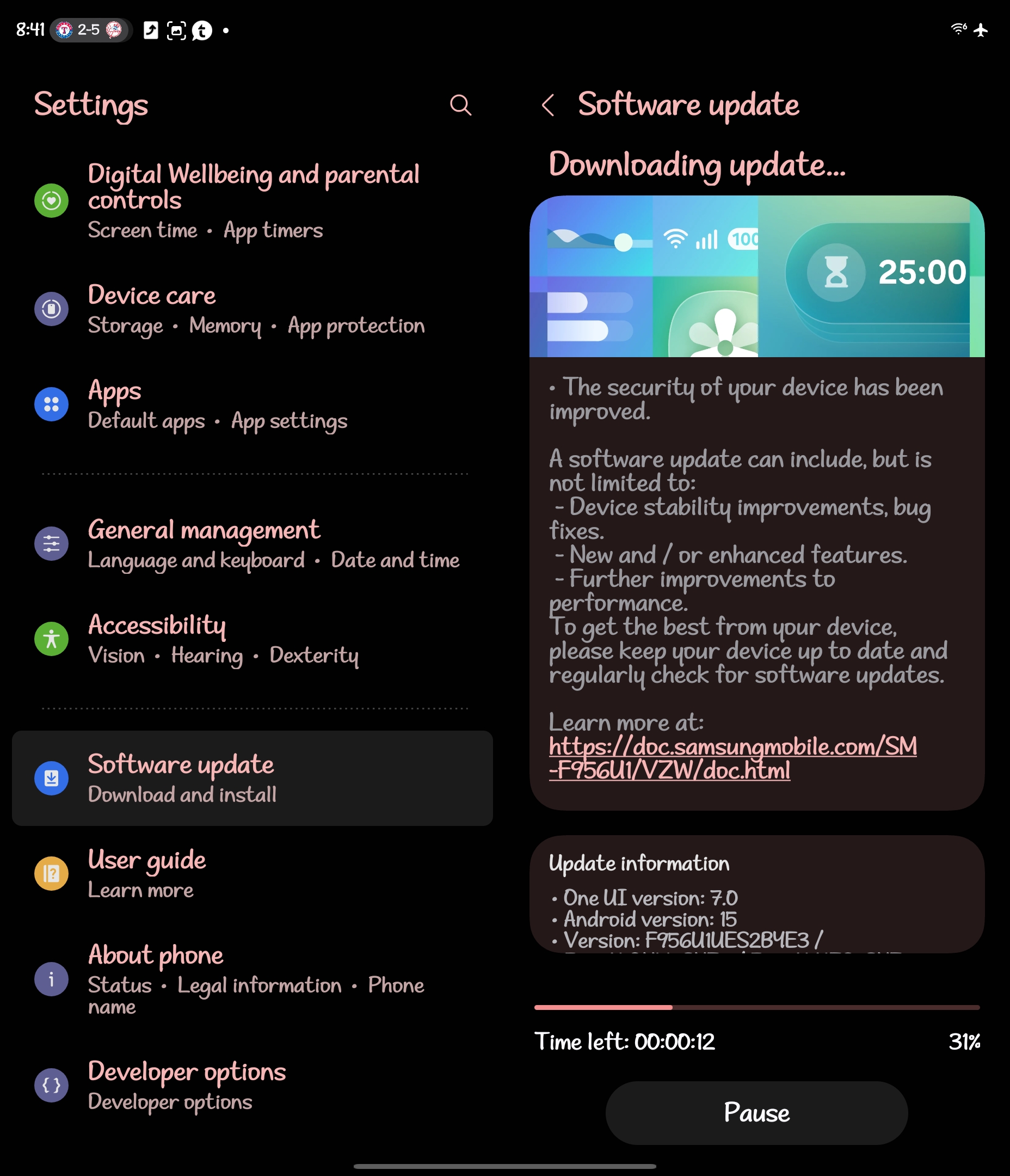Go back from Software update
Image resolution: width=1010 pixels, height=1176 pixels.
coord(547,105)
